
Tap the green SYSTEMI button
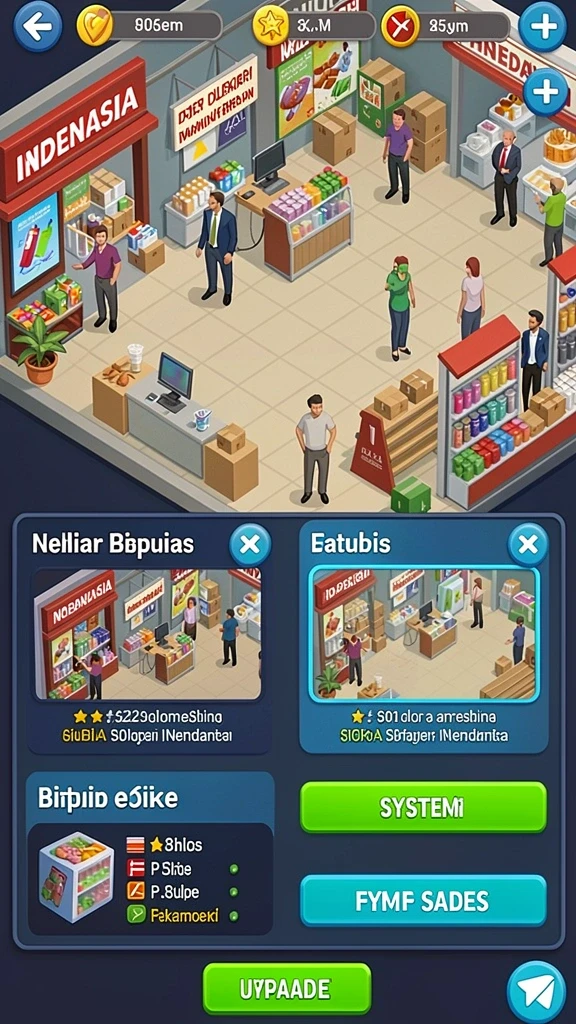pos(423,807)
